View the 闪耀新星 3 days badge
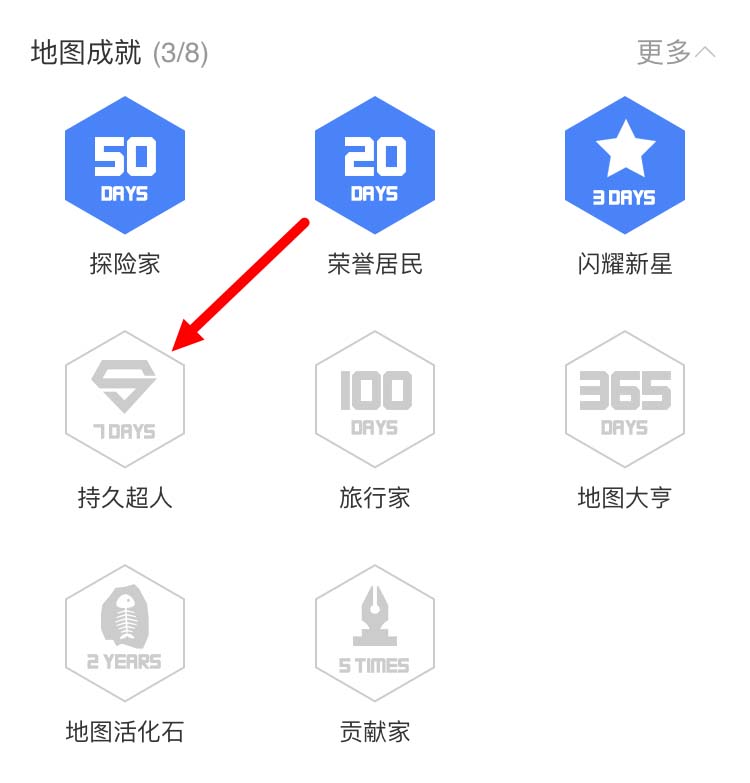The width and height of the screenshot is (750, 783). [x=625, y=166]
